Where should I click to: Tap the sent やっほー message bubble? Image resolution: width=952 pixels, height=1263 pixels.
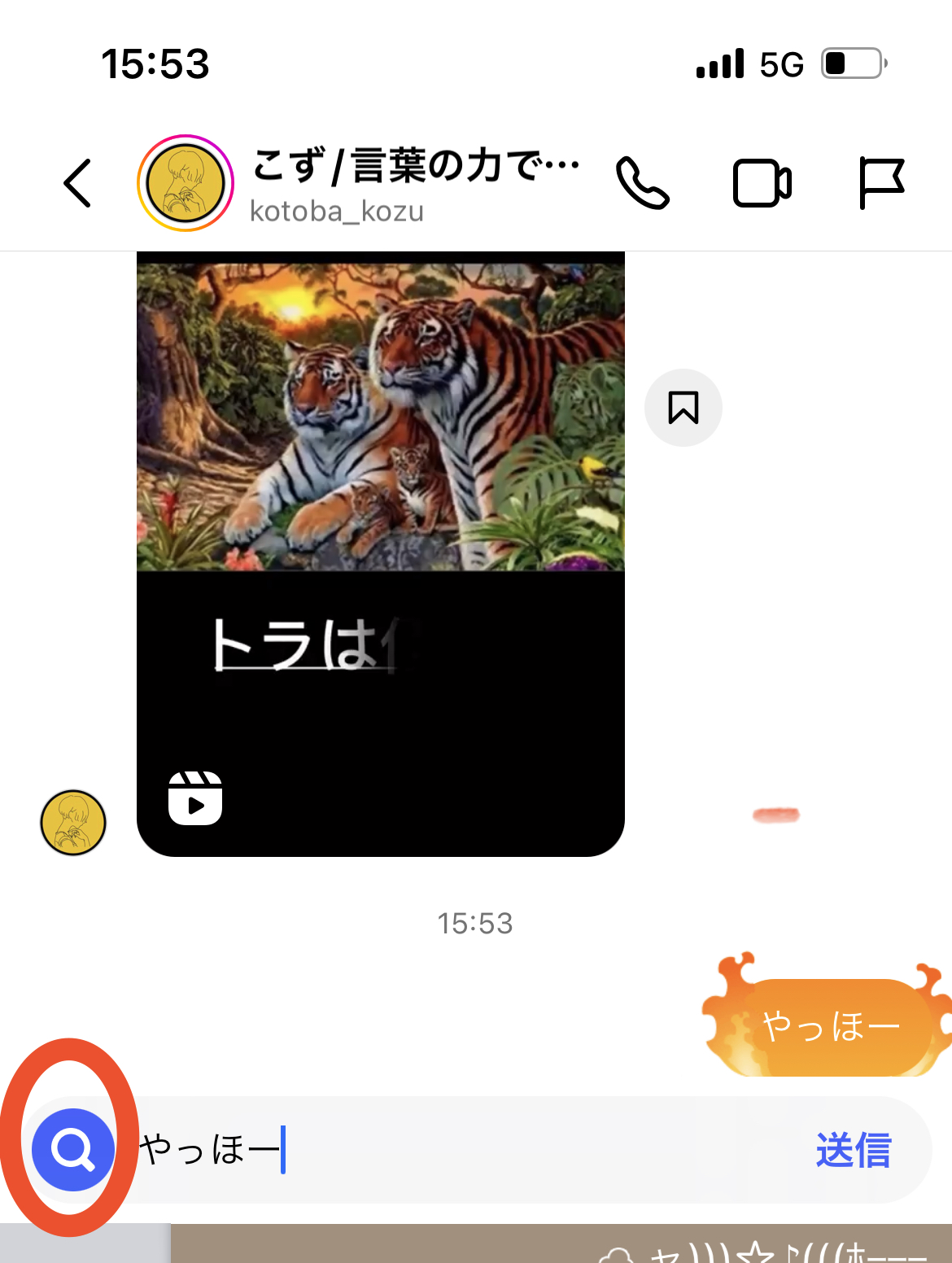[x=830, y=1026]
